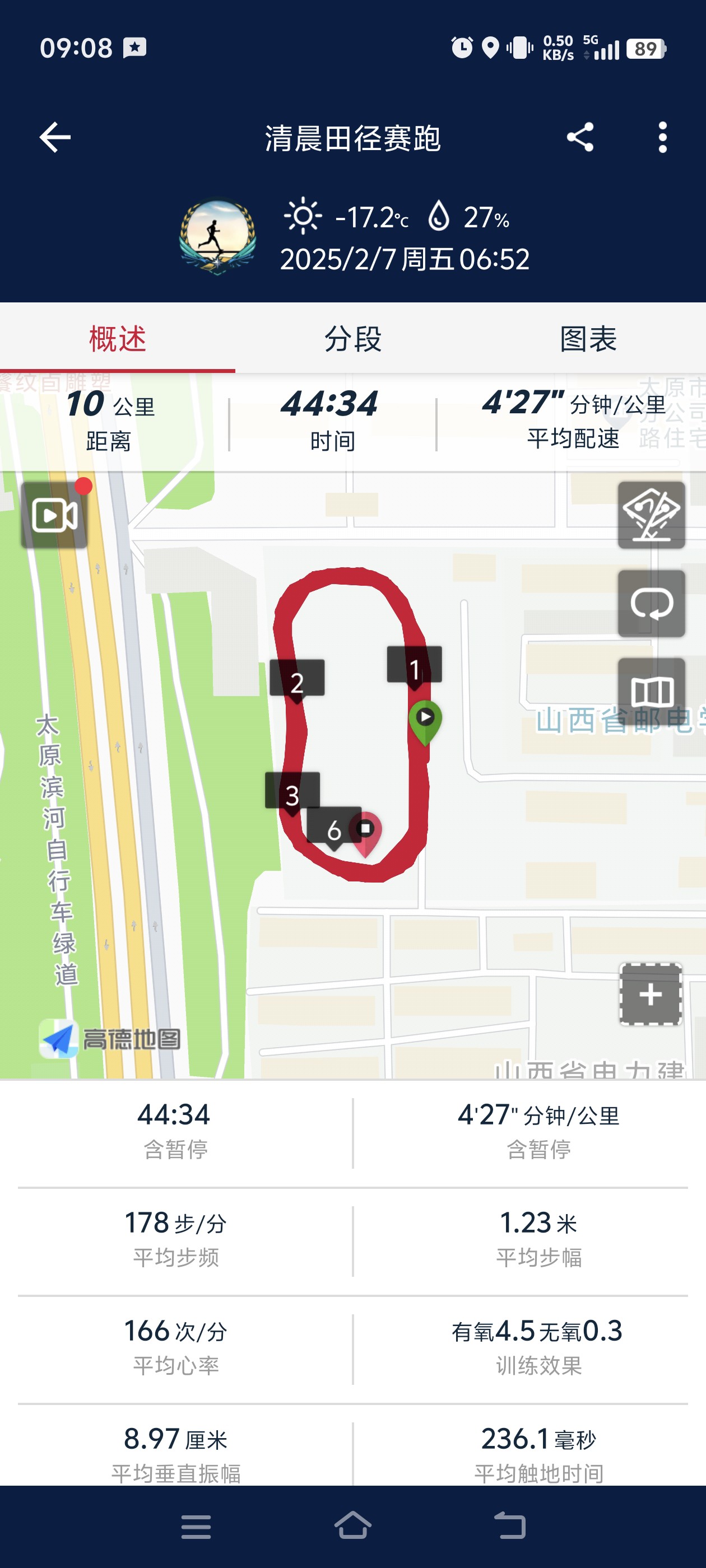The width and height of the screenshot is (706, 1568).
Task: Open the video camera button on map
Action: pos(54,515)
